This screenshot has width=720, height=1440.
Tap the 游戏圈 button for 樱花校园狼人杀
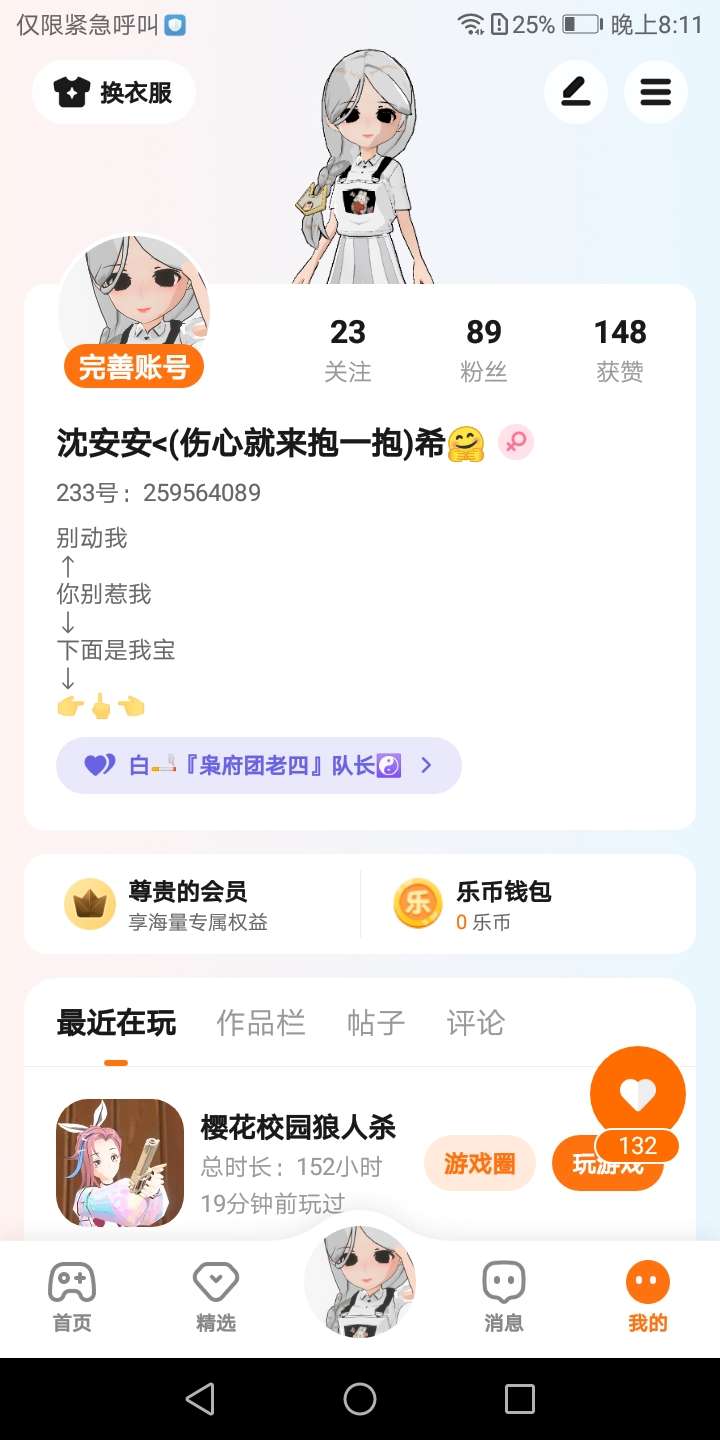[x=480, y=1163]
